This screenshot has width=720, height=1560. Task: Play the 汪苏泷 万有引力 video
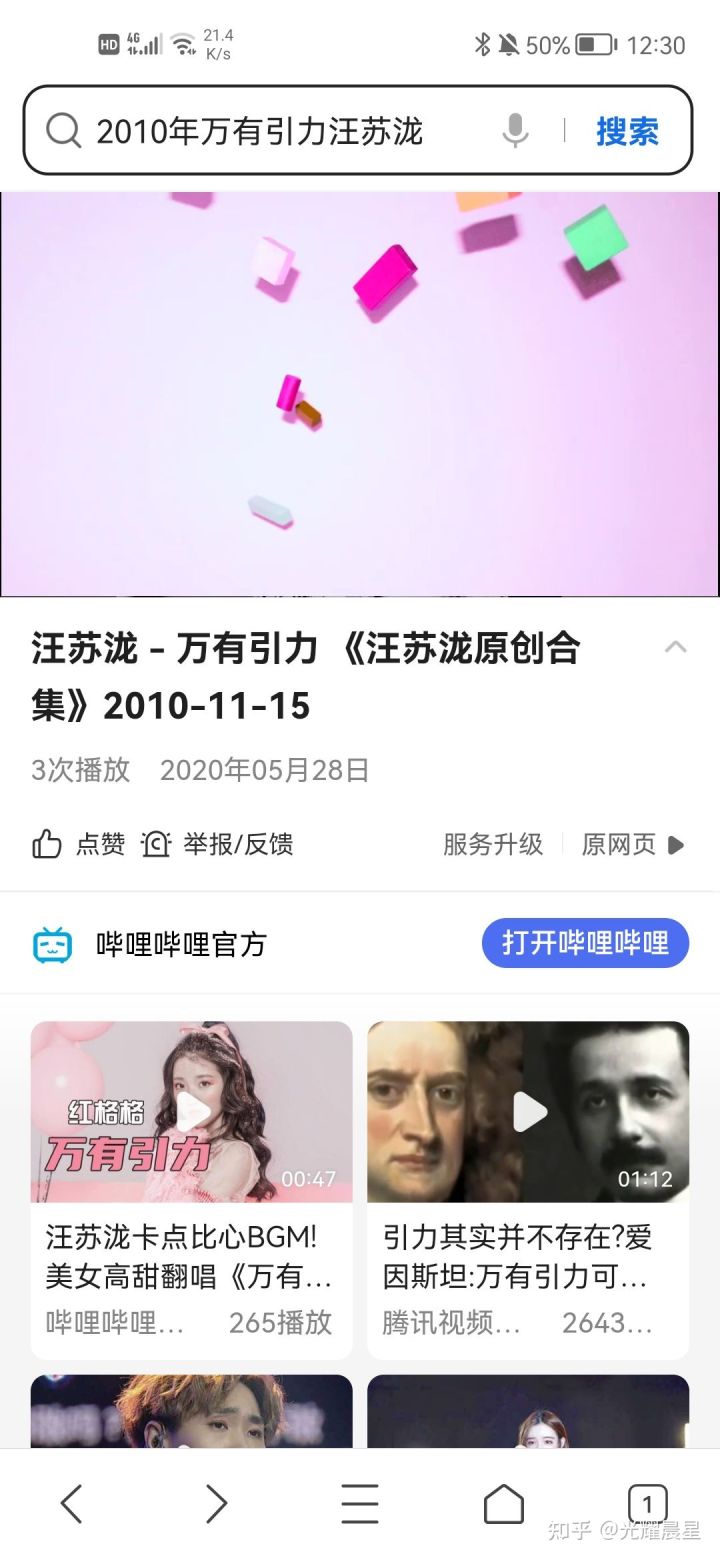point(360,394)
